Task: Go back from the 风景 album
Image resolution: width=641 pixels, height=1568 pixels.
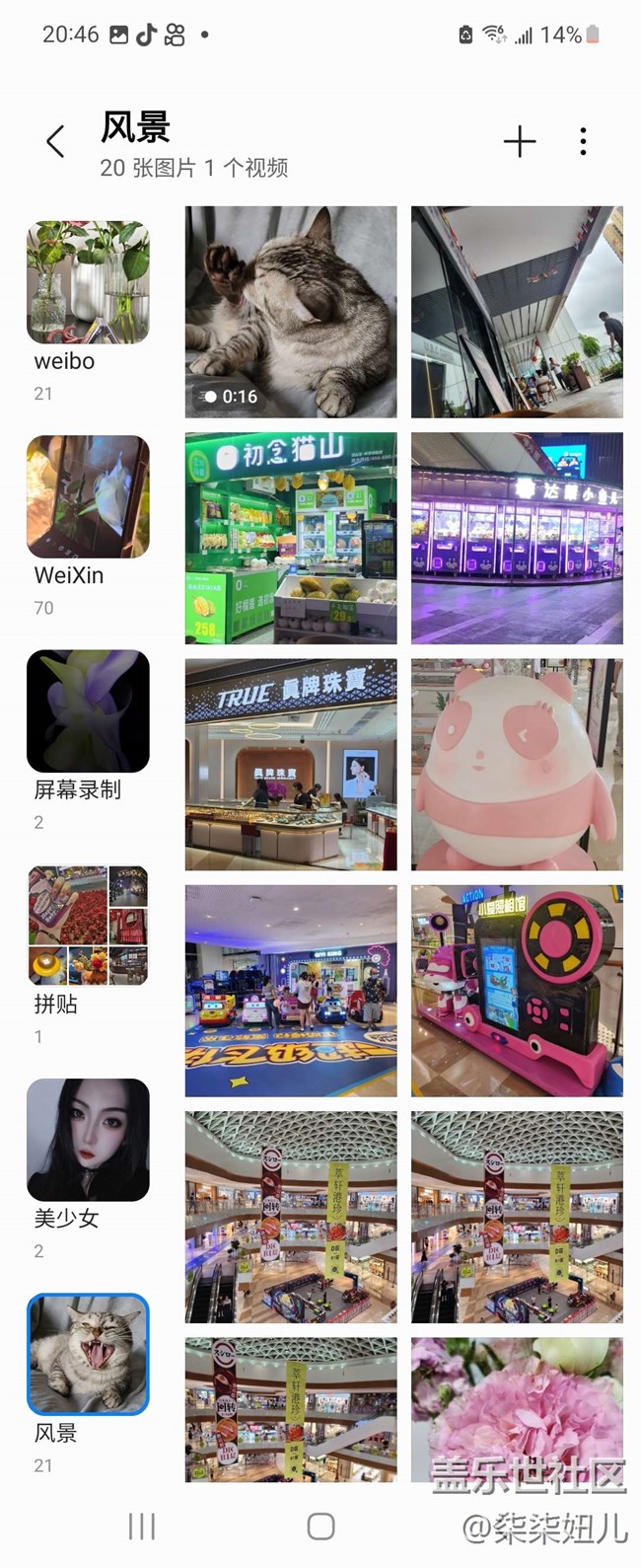Action: (x=56, y=141)
